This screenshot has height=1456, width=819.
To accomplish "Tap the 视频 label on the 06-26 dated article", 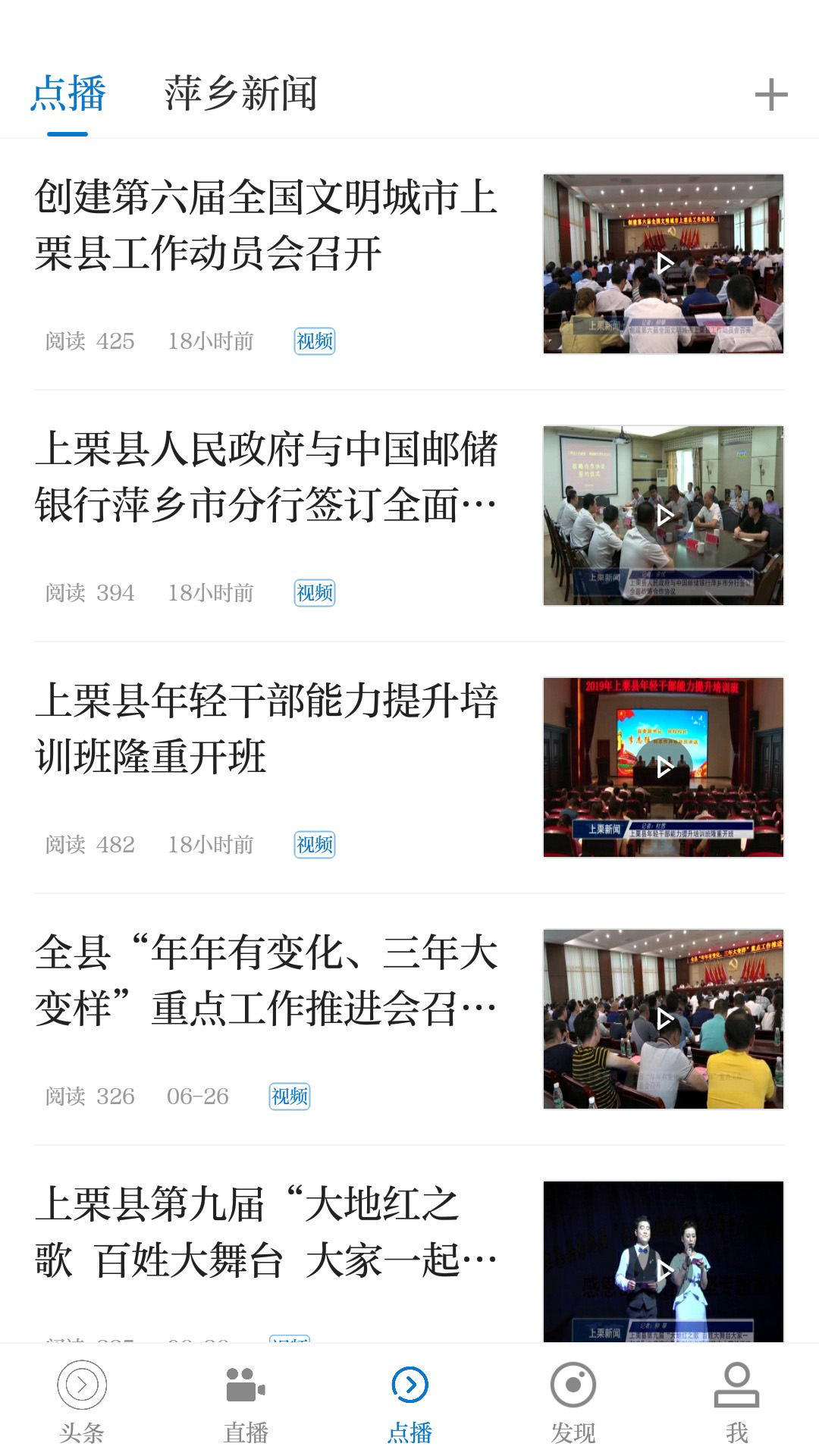I will [289, 1096].
